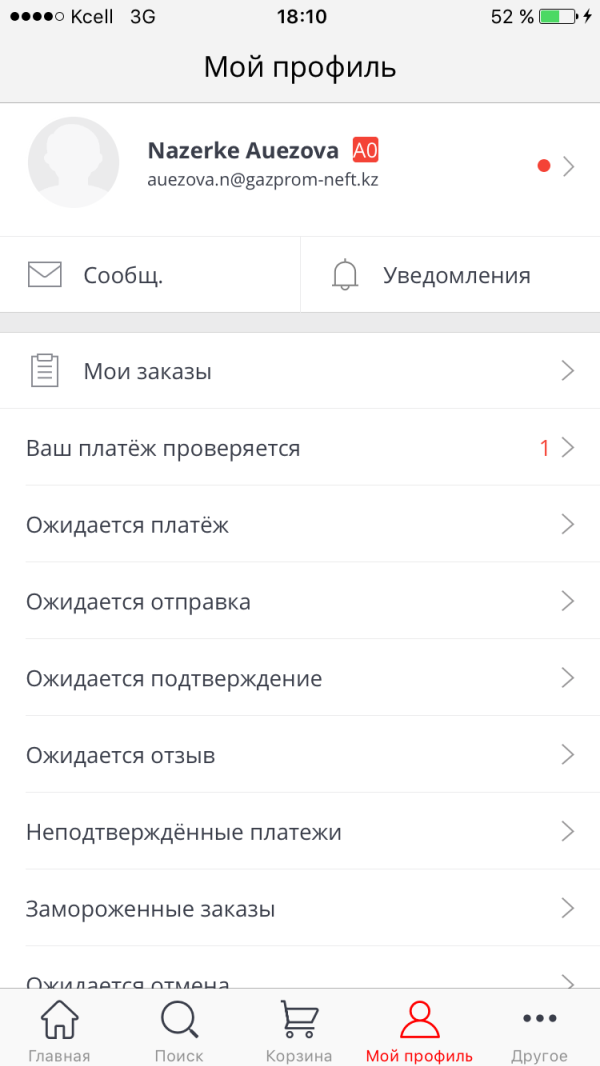Viewport: 600px width, 1066px height.
Task: Open Сообщ. messages
Action: 150,275
